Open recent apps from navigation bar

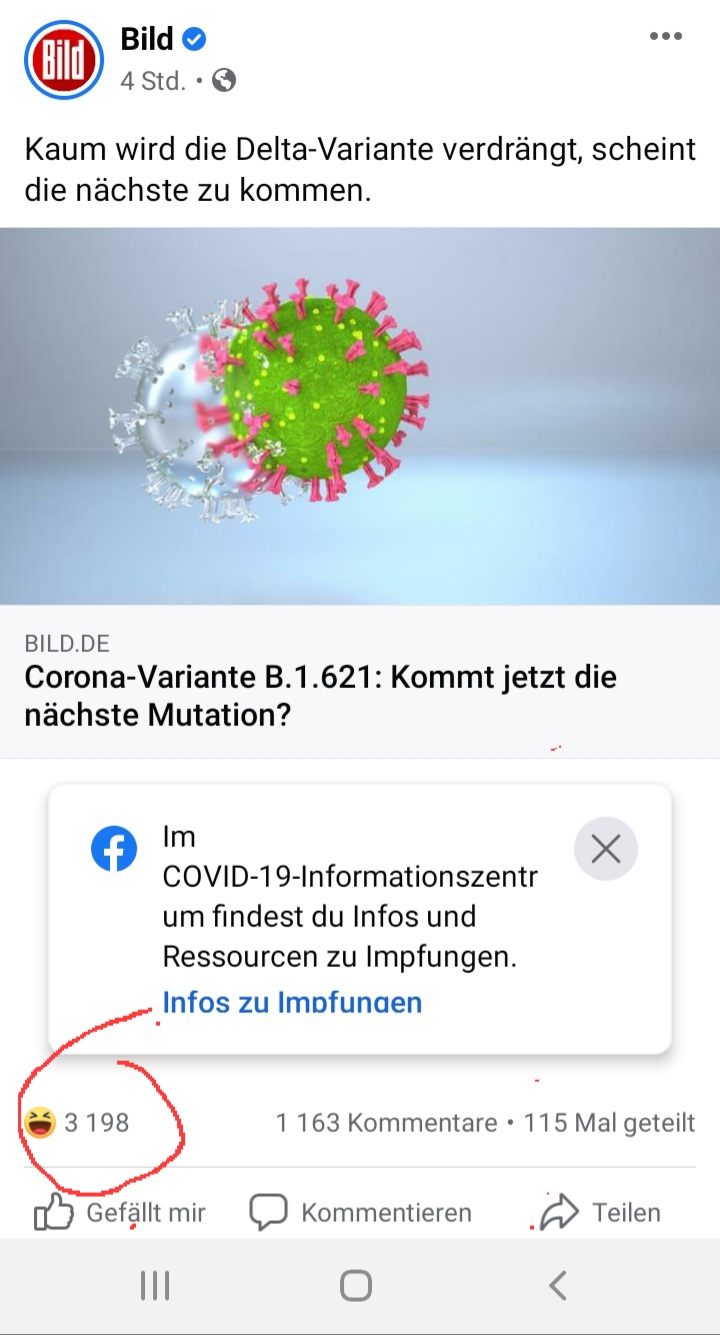(x=155, y=1286)
